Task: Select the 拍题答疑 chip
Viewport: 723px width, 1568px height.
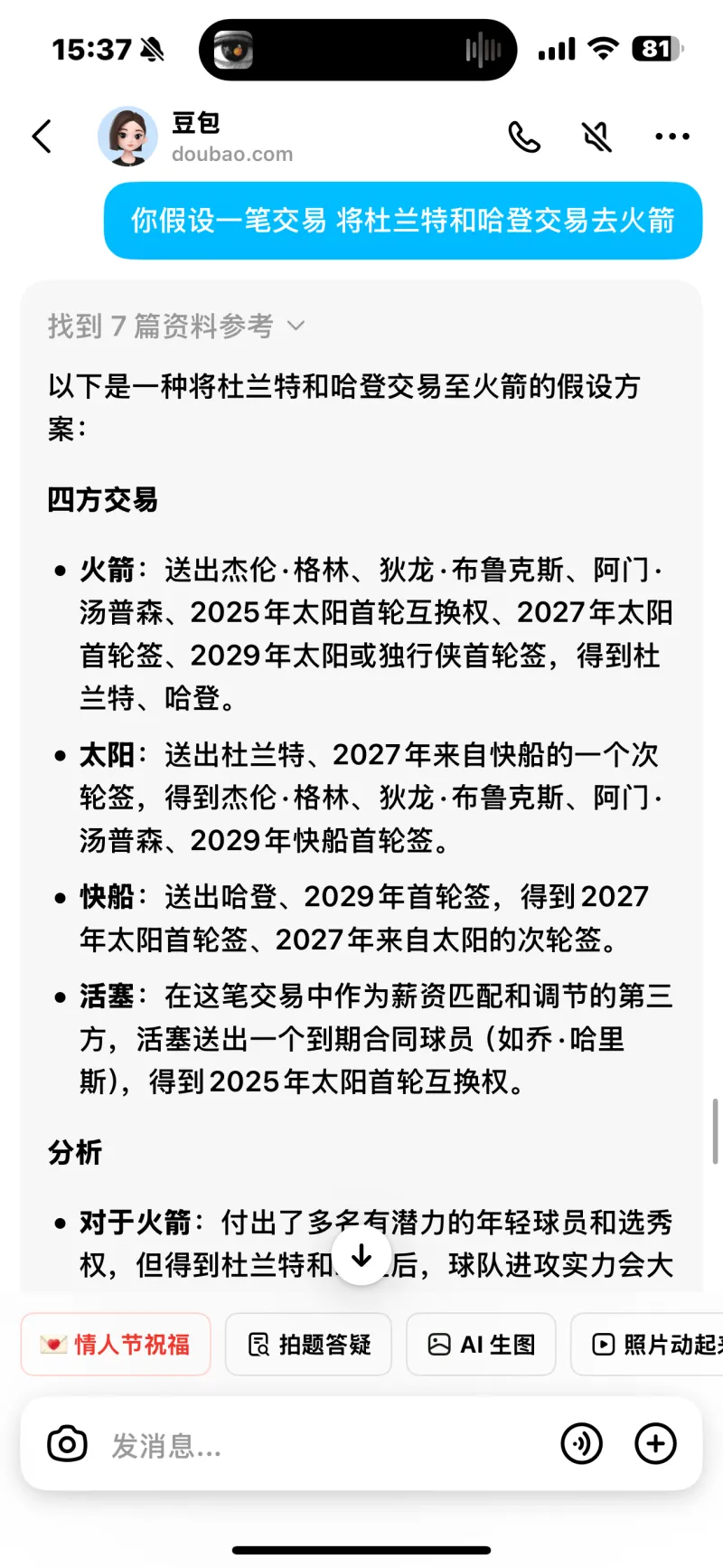Action: pyautogui.click(x=308, y=1345)
